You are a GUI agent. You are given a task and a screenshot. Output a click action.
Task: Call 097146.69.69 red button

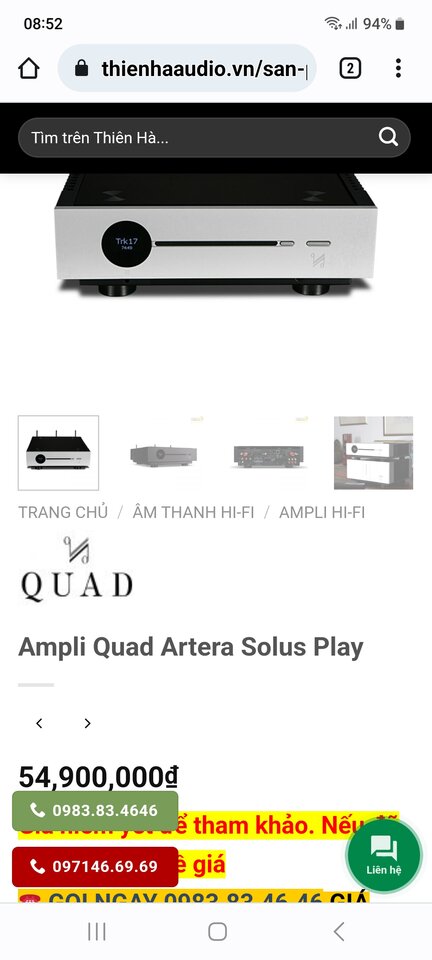[95, 867]
